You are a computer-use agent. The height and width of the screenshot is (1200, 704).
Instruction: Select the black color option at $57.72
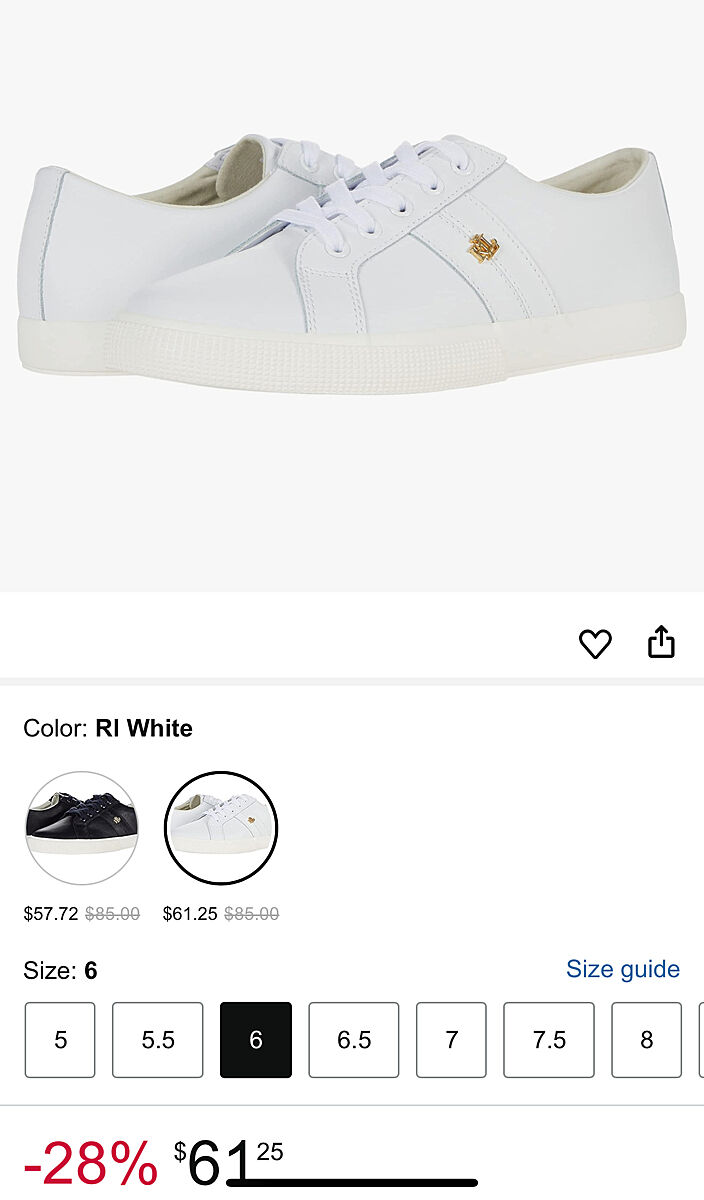pyautogui.click(x=81, y=828)
